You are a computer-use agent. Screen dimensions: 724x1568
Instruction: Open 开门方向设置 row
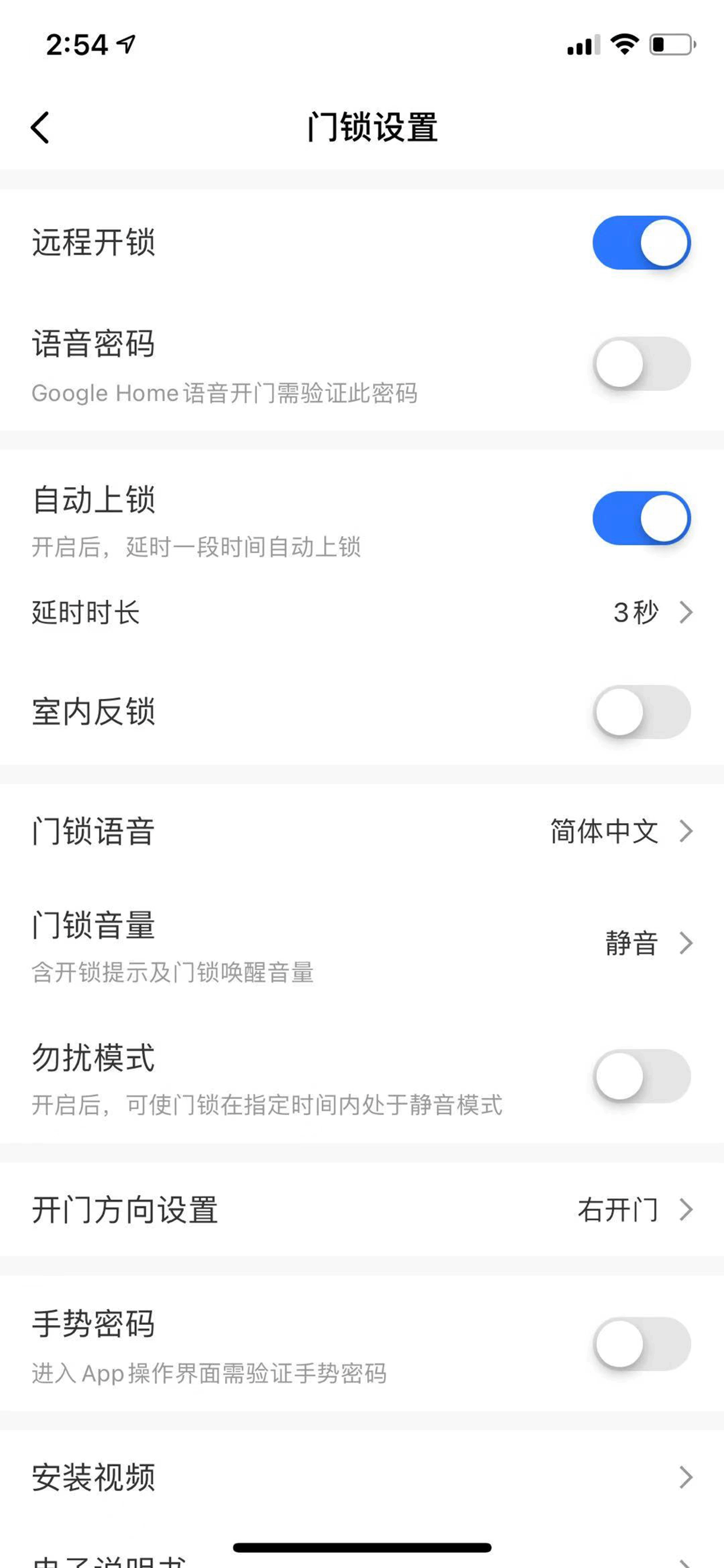point(361,1209)
